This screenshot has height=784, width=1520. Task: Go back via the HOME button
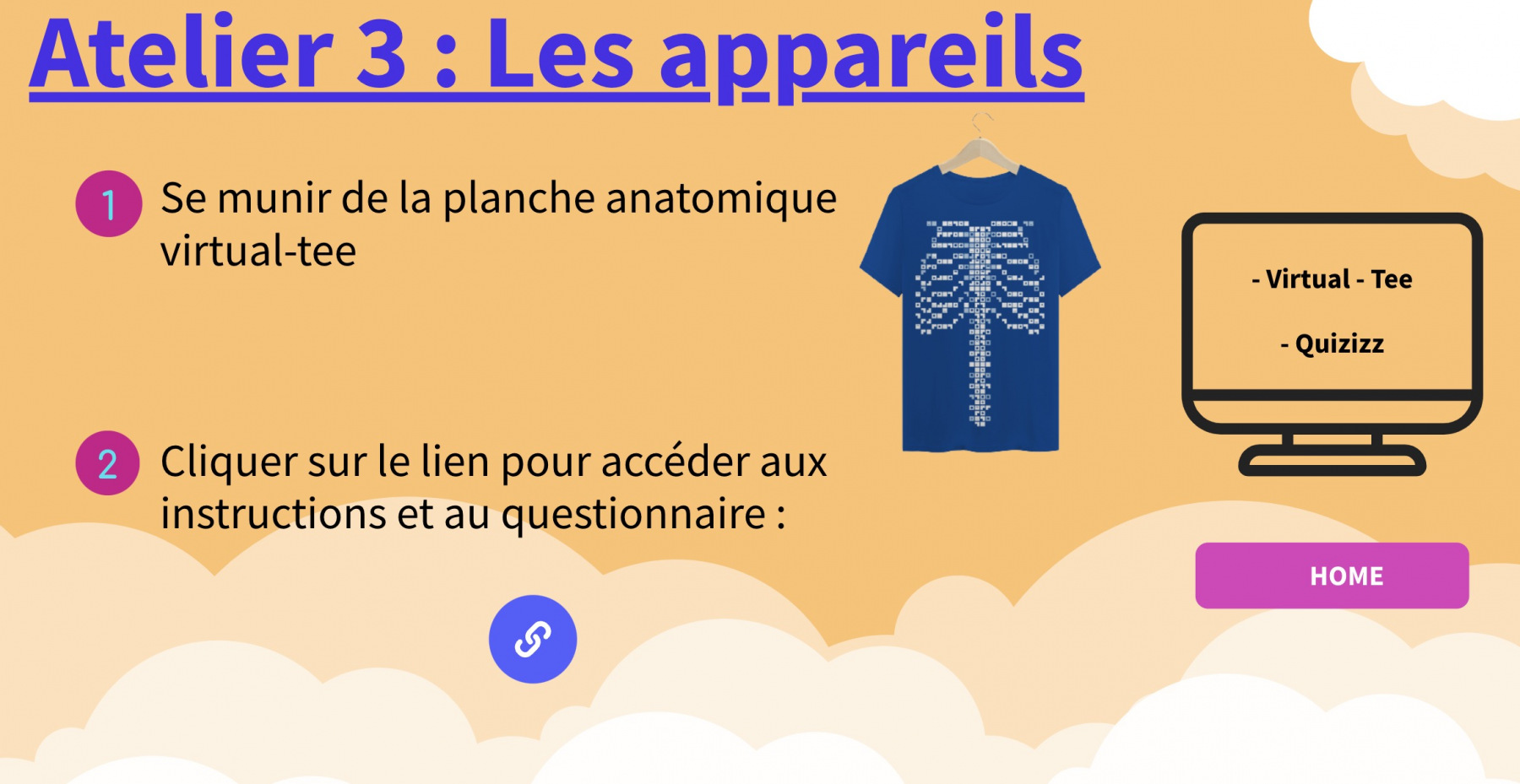click(x=1332, y=576)
